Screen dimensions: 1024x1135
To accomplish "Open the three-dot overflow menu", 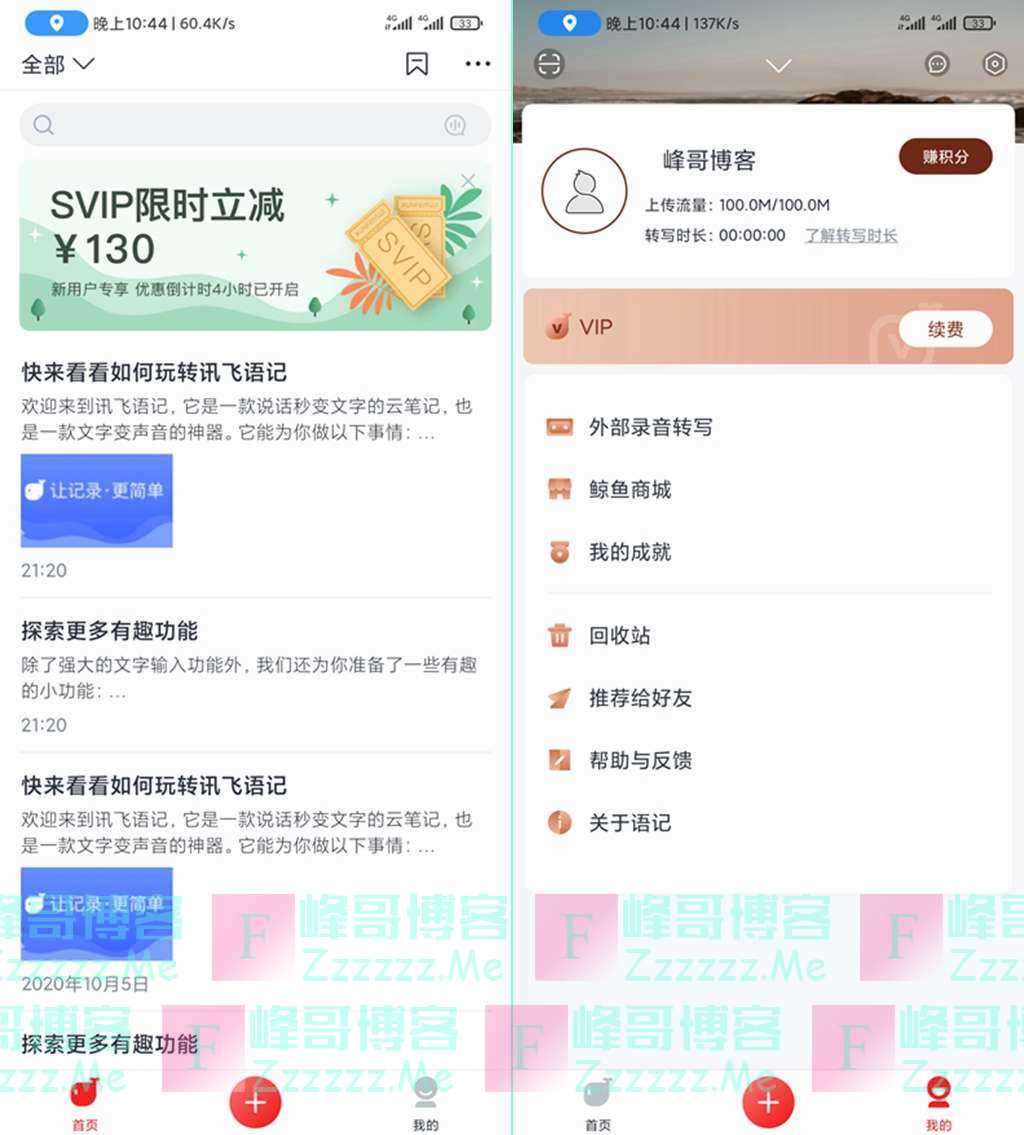I will click(x=478, y=64).
